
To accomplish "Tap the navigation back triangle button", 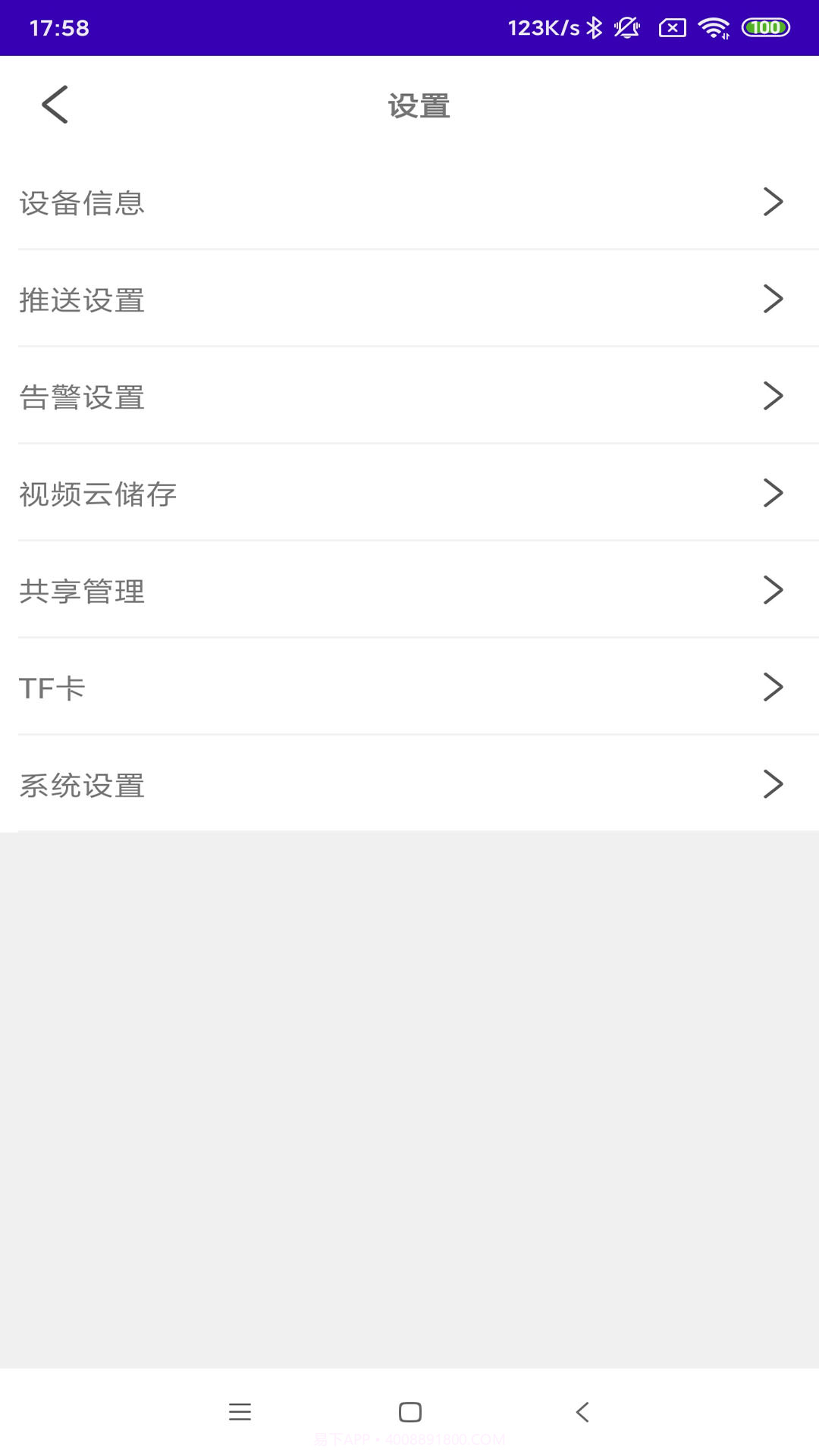I will click(582, 1411).
